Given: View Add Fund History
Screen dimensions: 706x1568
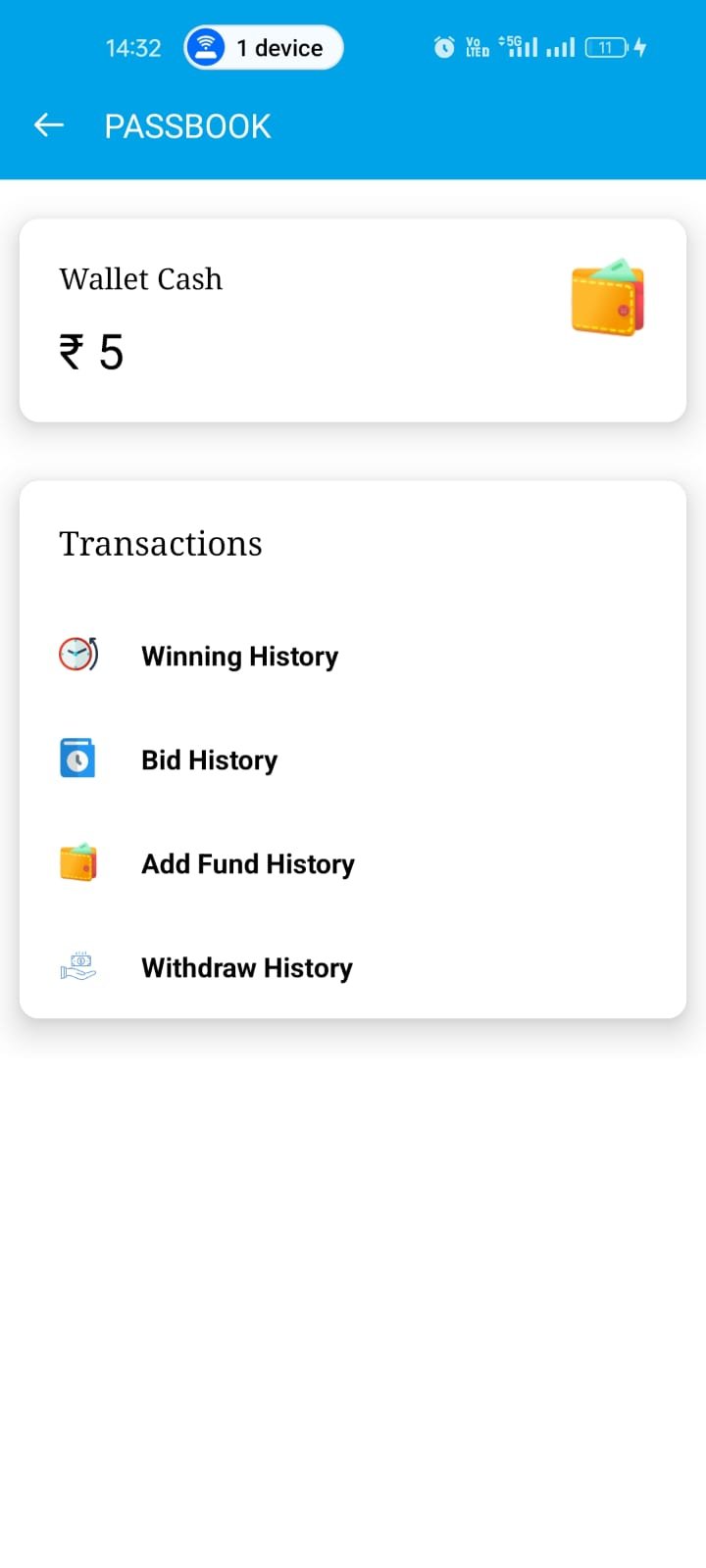Looking at the screenshot, I should click(x=247, y=863).
